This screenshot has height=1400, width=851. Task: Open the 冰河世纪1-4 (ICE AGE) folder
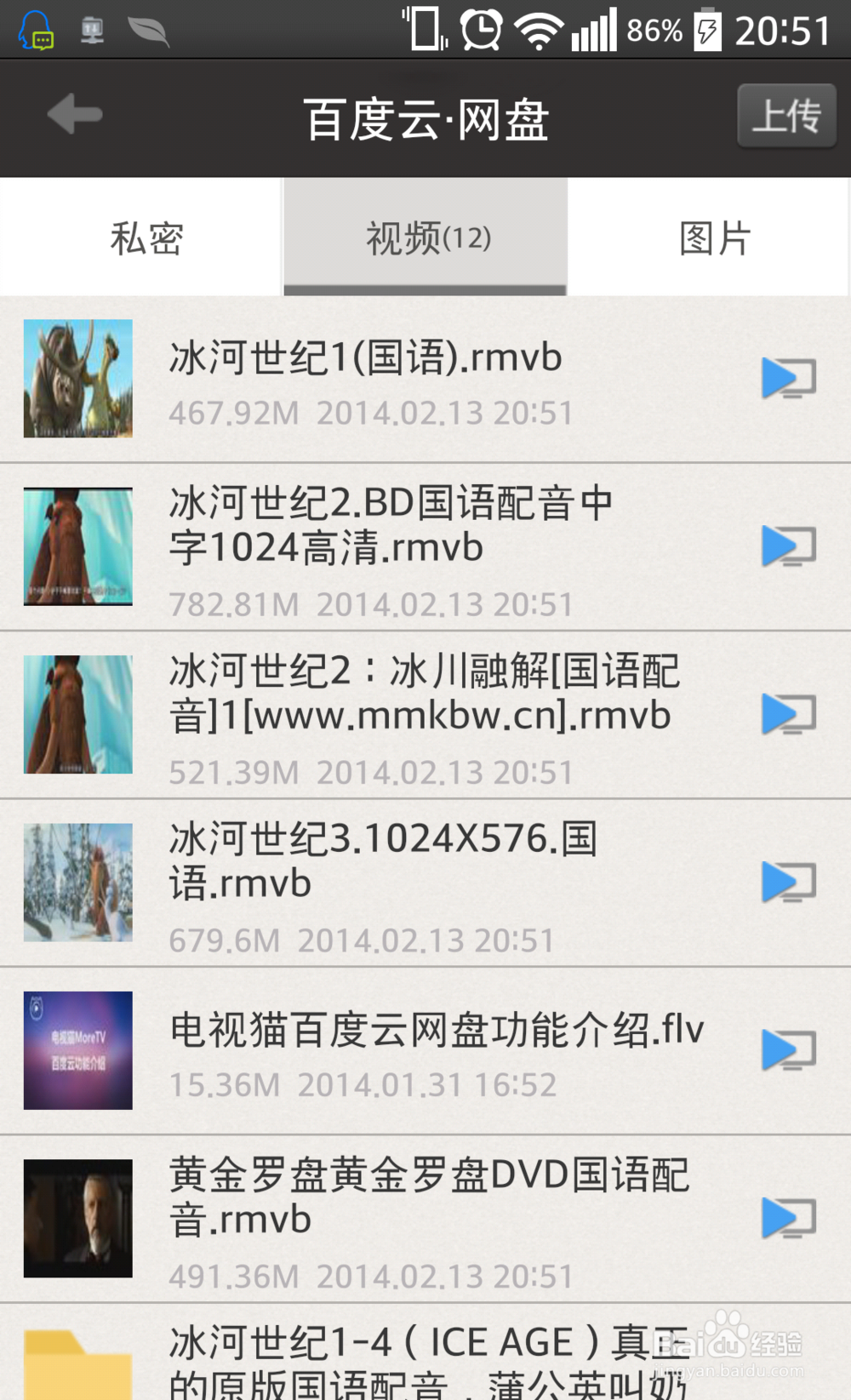(425, 1359)
